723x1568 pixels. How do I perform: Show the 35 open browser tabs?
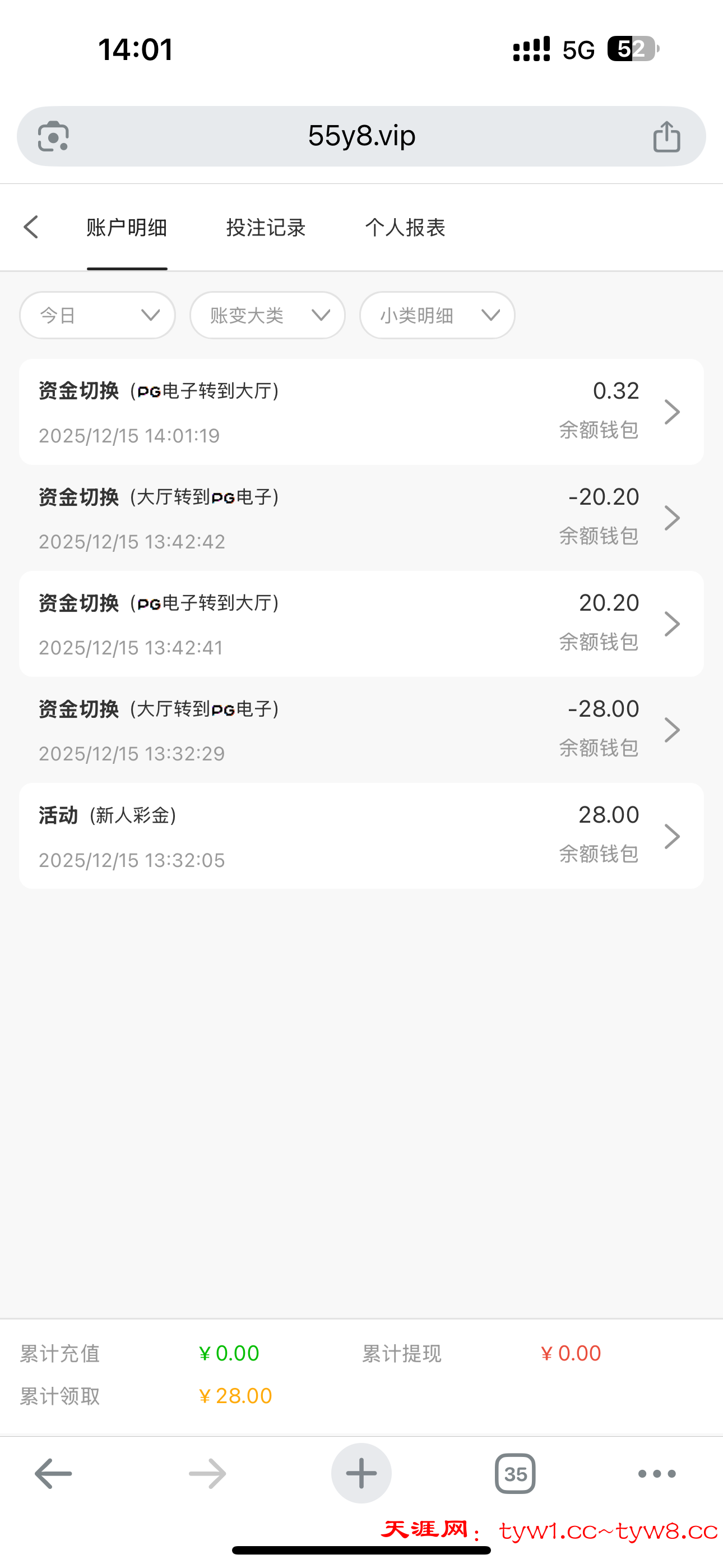515,1474
